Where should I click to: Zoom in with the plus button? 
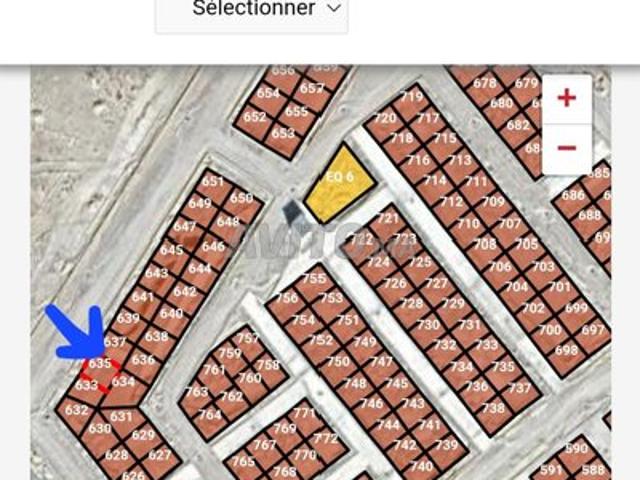pos(566,98)
